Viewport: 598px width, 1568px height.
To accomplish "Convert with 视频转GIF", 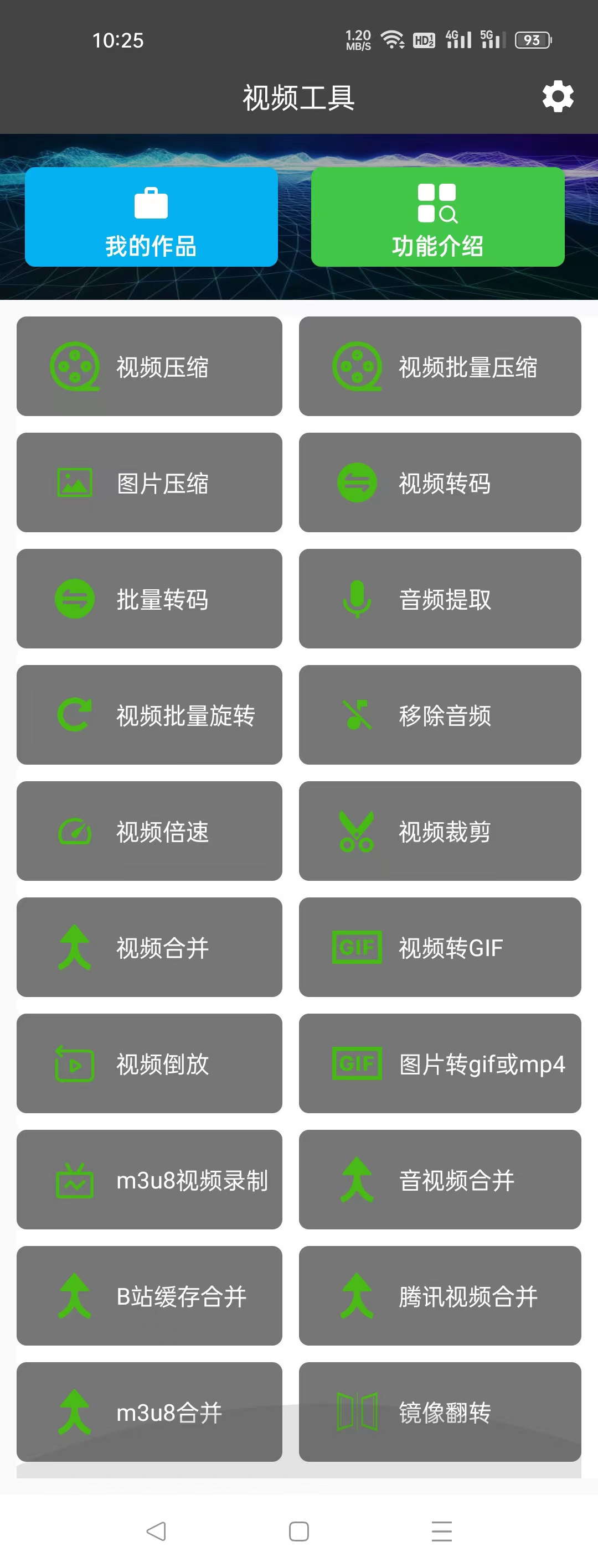I will click(x=440, y=948).
